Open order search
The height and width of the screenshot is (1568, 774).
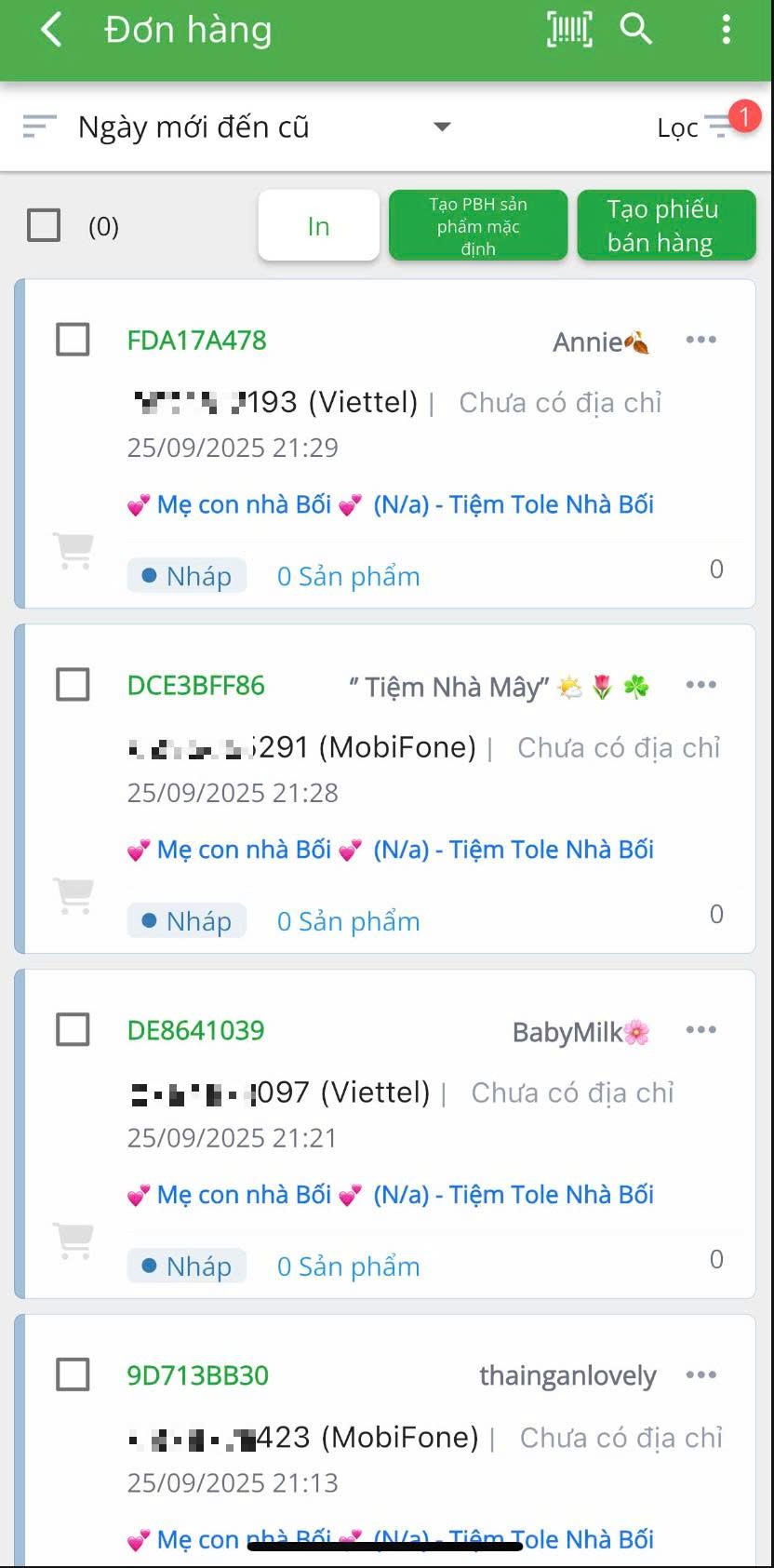click(x=636, y=30)
